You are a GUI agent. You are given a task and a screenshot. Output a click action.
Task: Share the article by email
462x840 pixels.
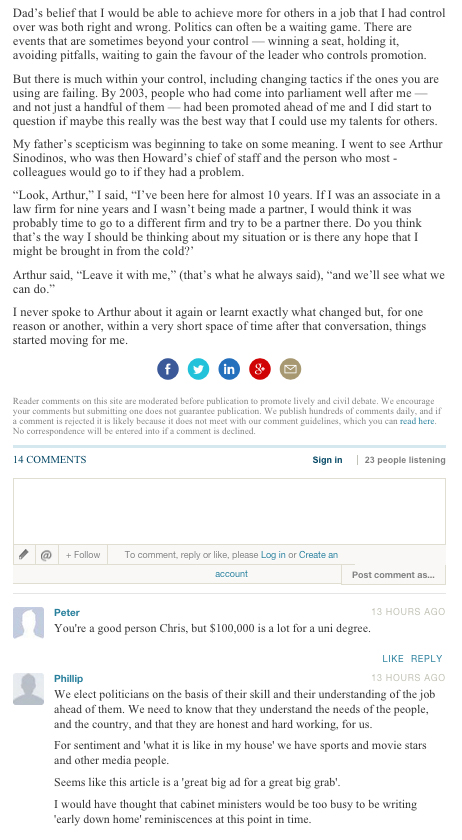coord(290,369)
